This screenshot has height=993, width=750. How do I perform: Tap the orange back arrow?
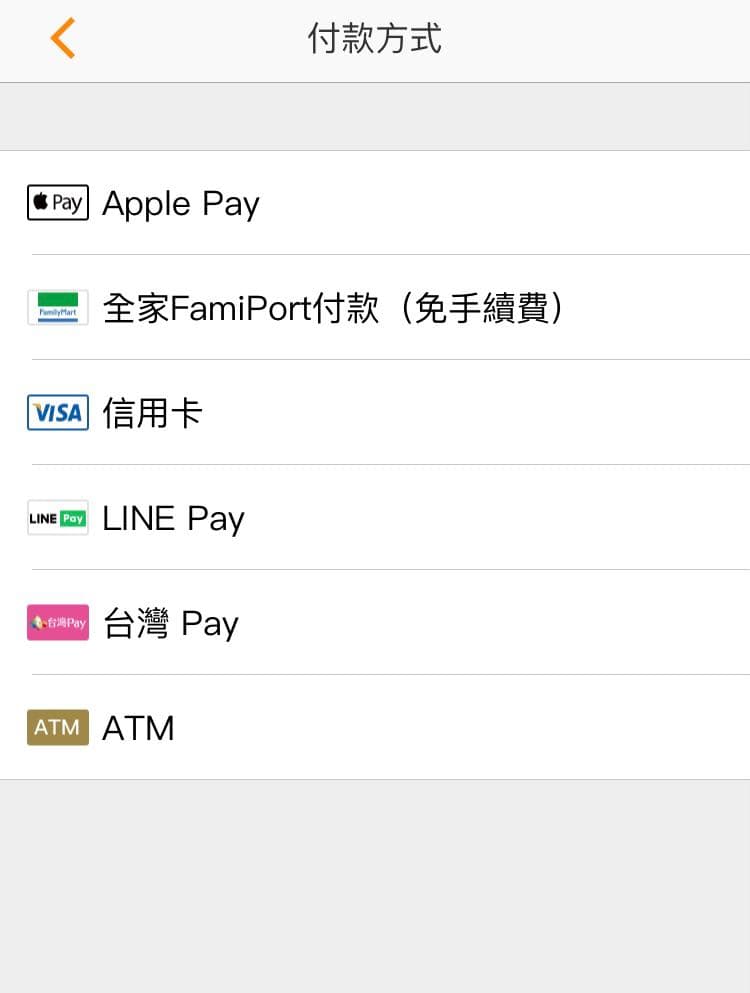tap(62, 39)
